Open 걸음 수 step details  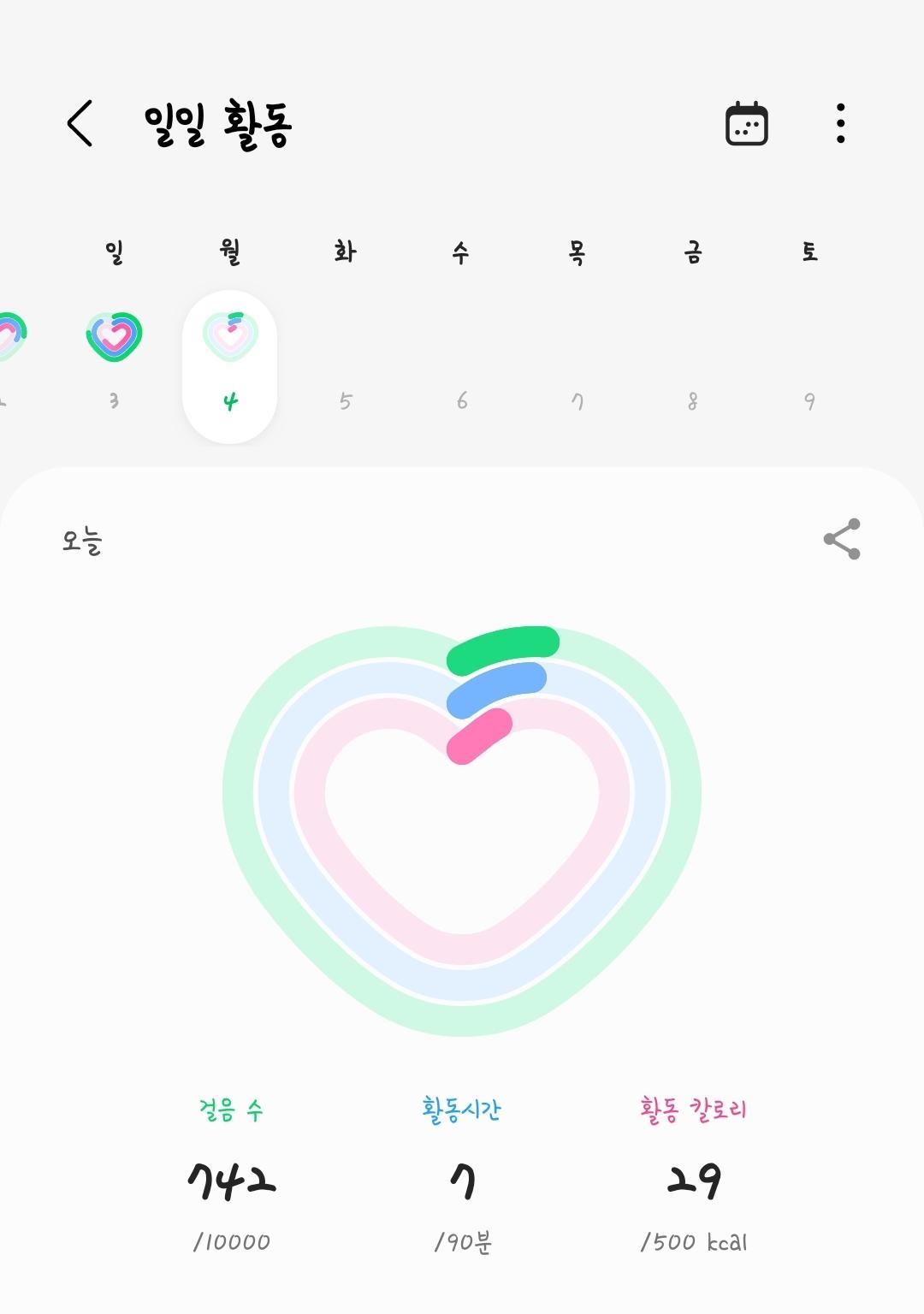coord(231,1178)
